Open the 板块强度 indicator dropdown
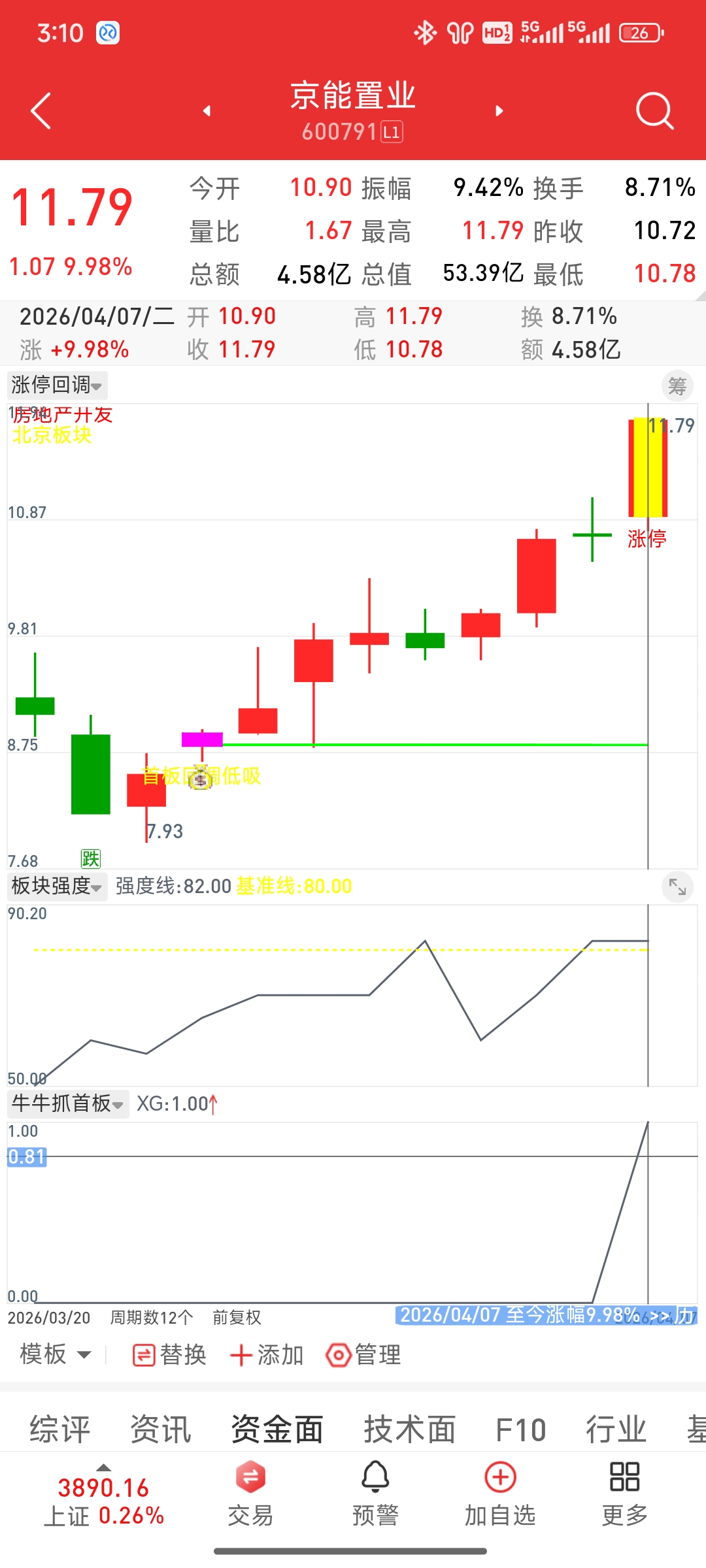 [57, 887]
